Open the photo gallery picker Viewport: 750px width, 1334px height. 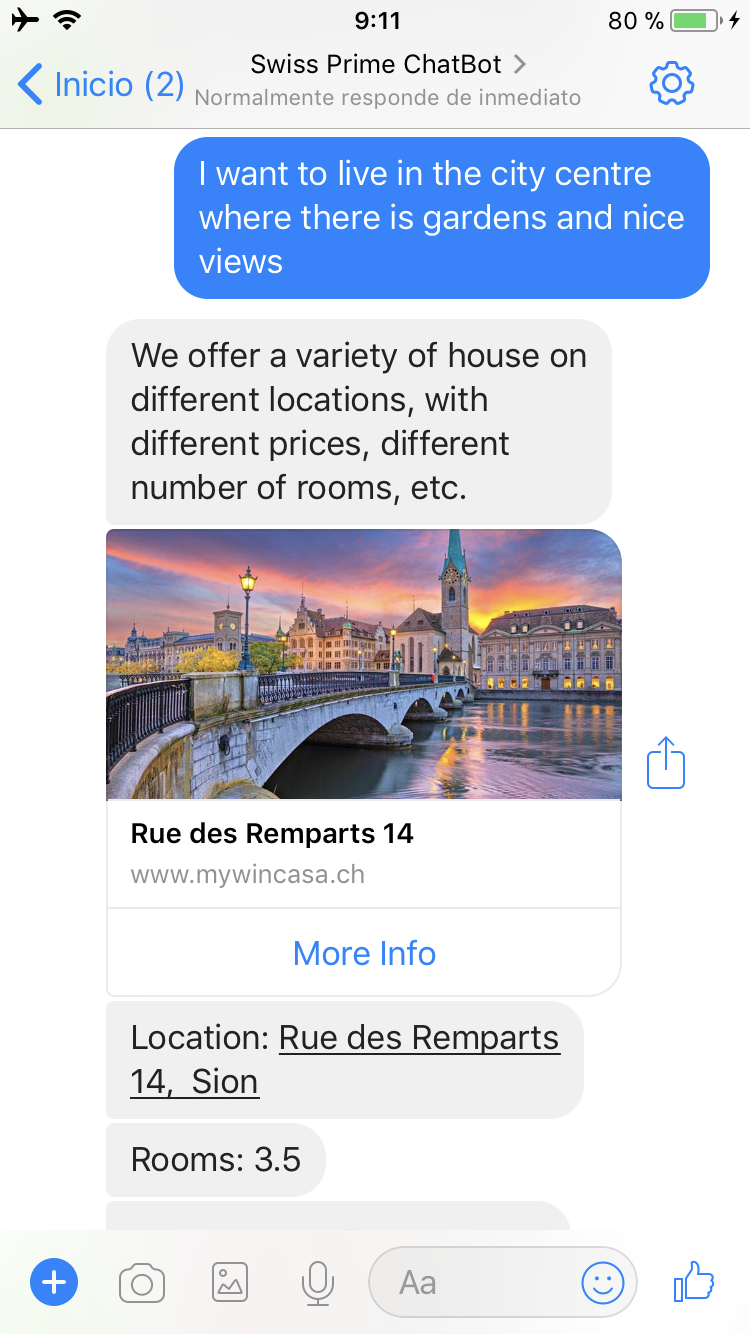point(230,1282)
